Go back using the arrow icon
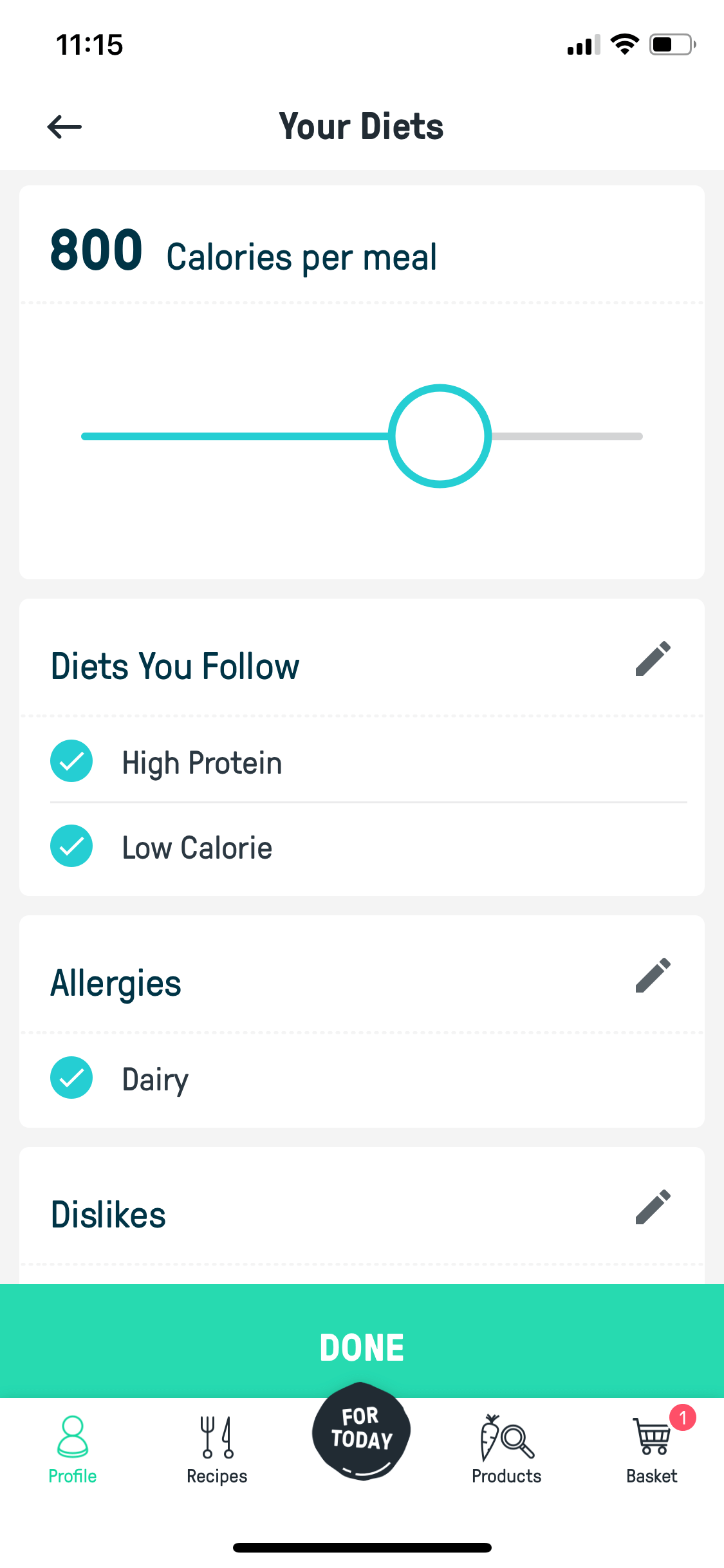The width and height of the screenshot is (724, 1568). 64,127
